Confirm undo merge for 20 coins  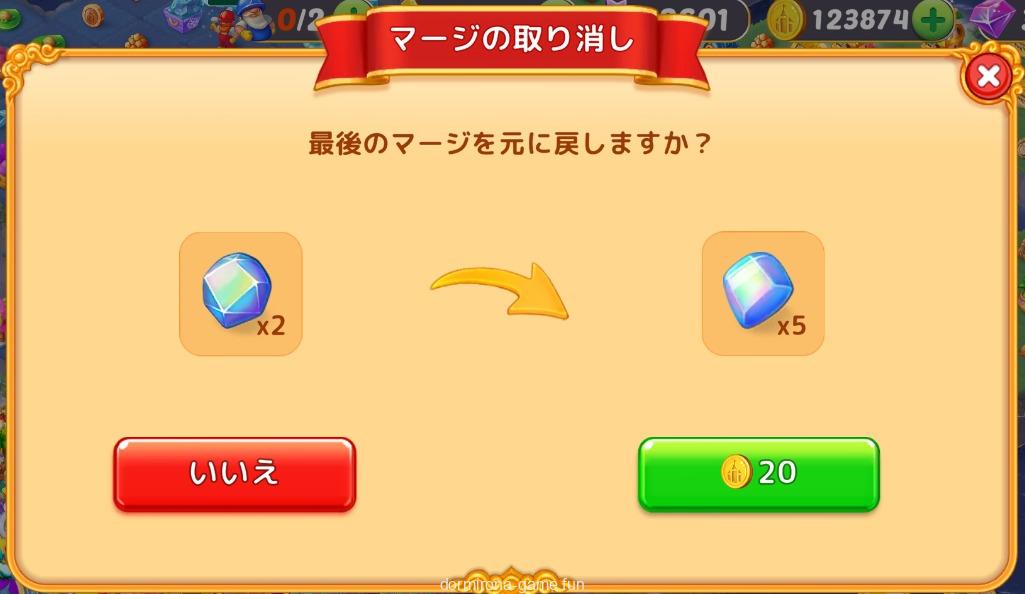pos(759,474)
